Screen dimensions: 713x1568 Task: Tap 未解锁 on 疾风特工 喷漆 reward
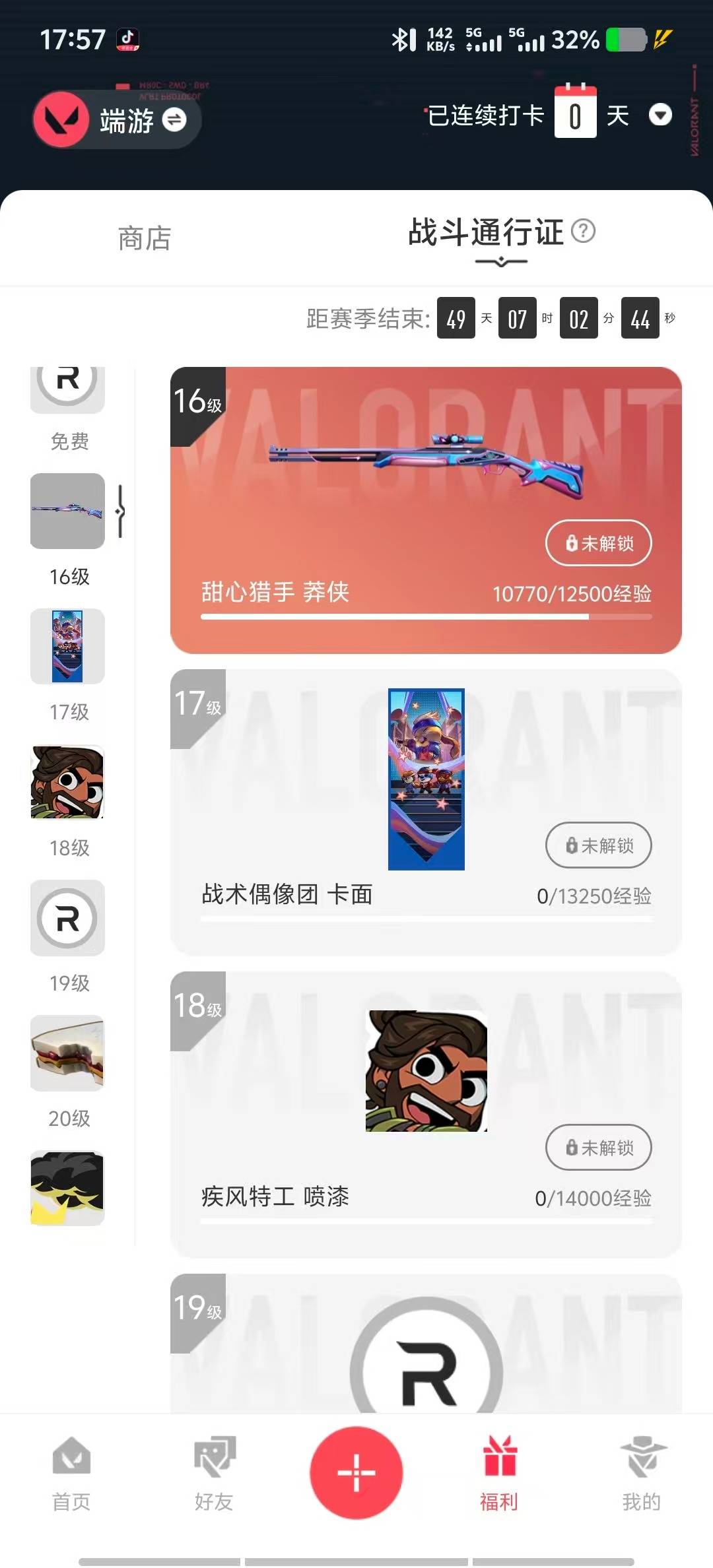click(x=597, y=1148)
